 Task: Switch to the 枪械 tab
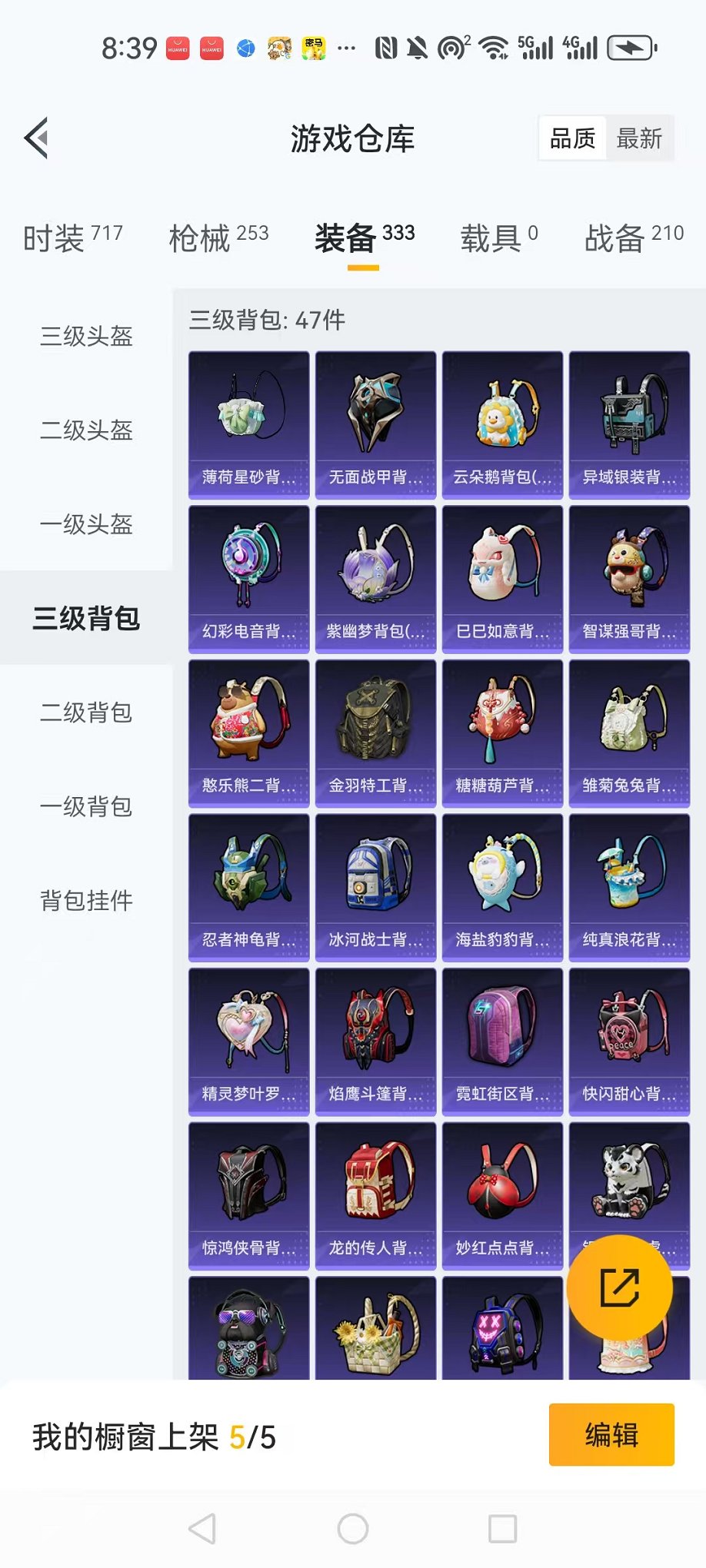(x=218, y=238)
